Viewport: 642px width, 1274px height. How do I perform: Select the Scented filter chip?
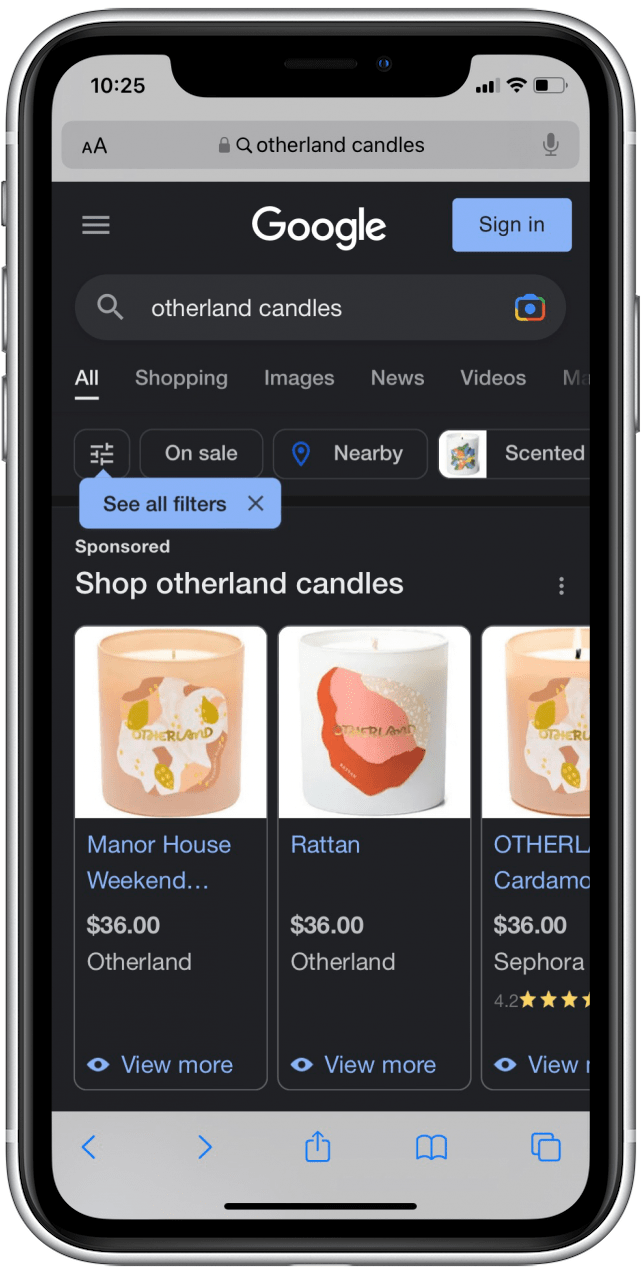click(x=515, y=454)
